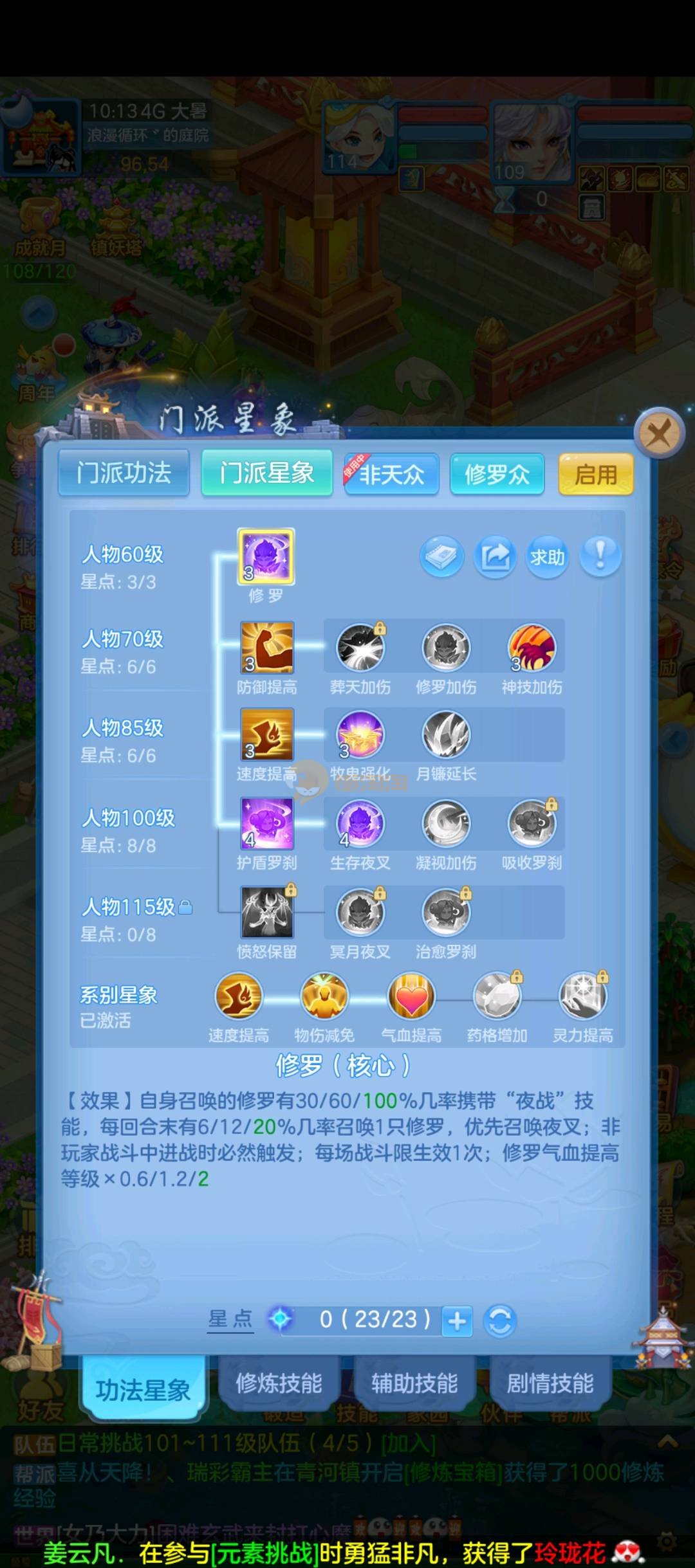This screenshot has height=1568, width=695.
Task: Switch to the 修炼技能 bottom tab
Action: [278, 1383]
